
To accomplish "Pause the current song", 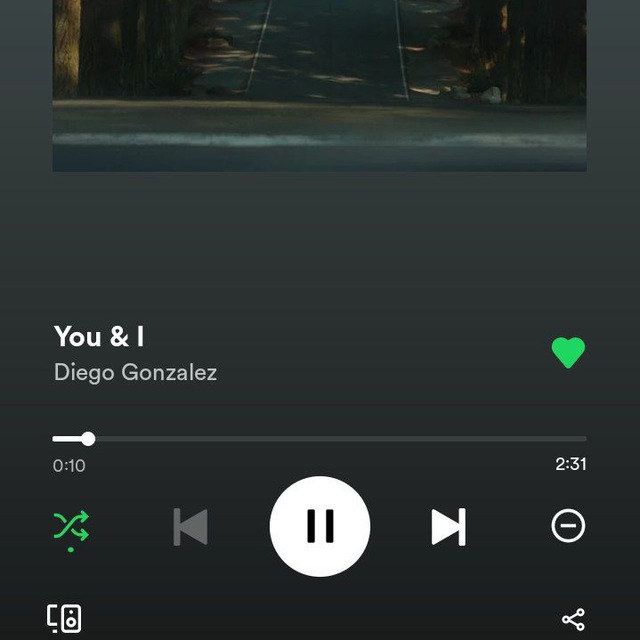I will coord(320,526).
